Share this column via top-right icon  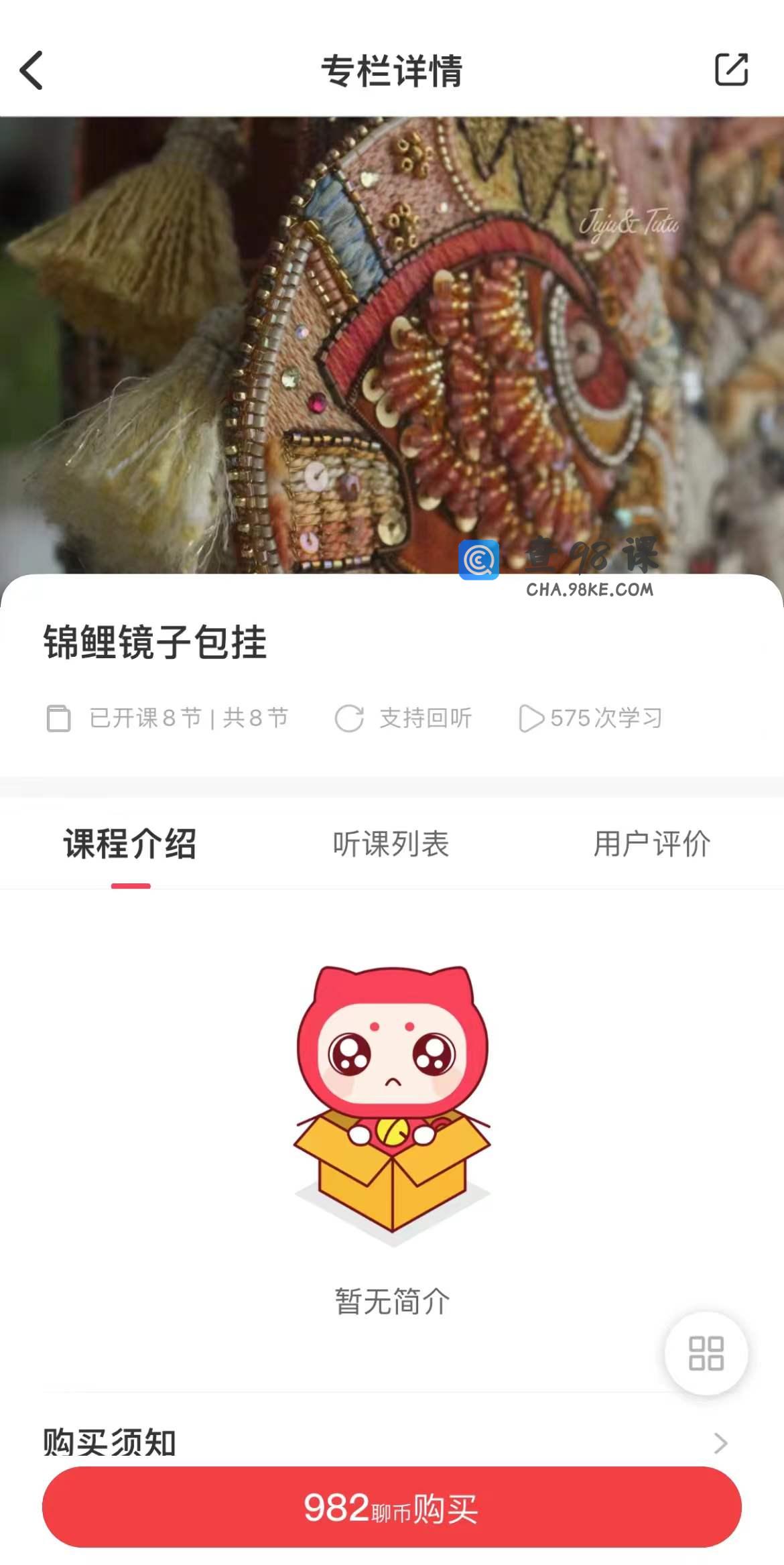click(731, 70)
